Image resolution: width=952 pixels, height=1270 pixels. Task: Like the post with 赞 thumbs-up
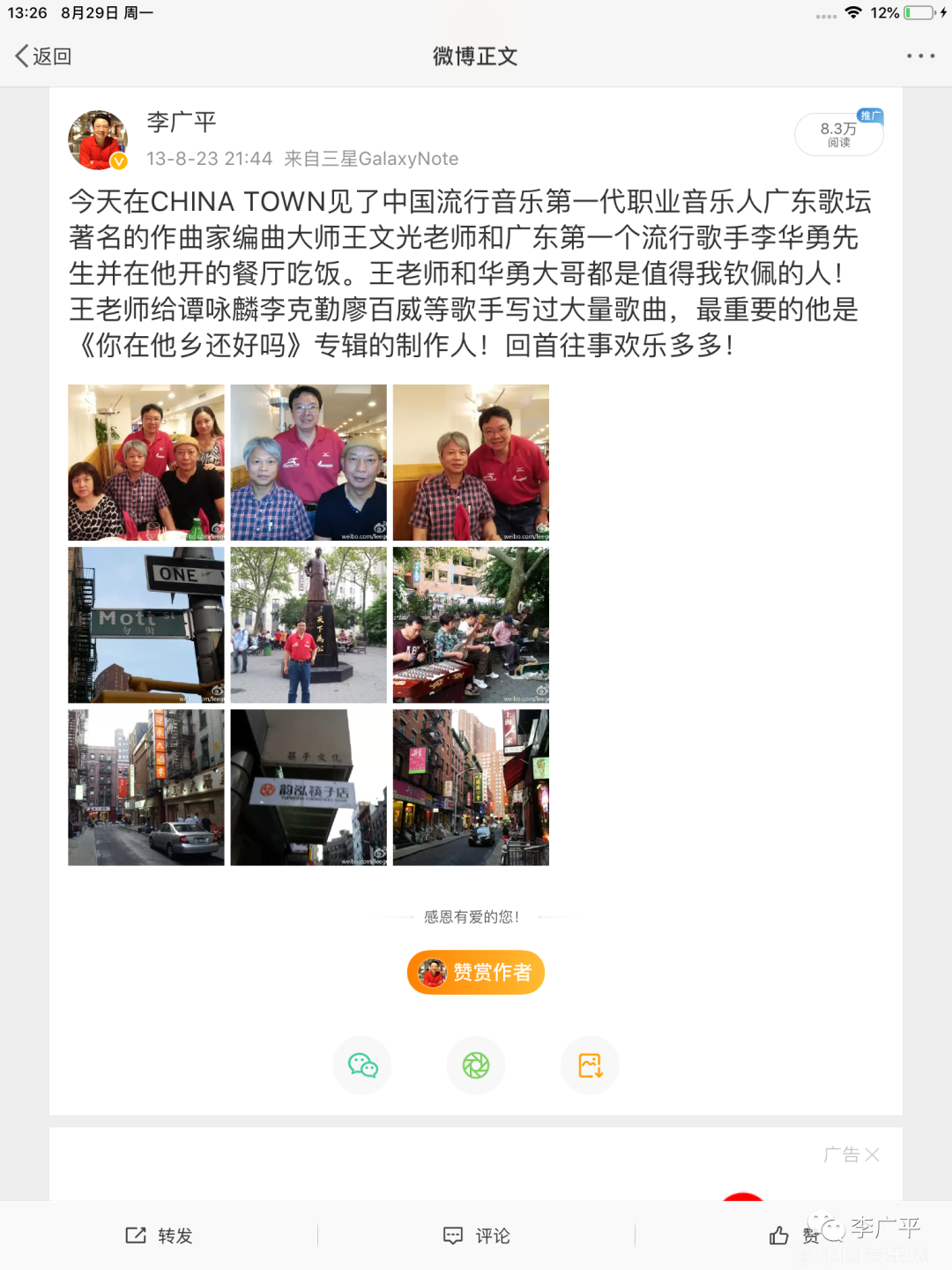(x=781, y=1236)
